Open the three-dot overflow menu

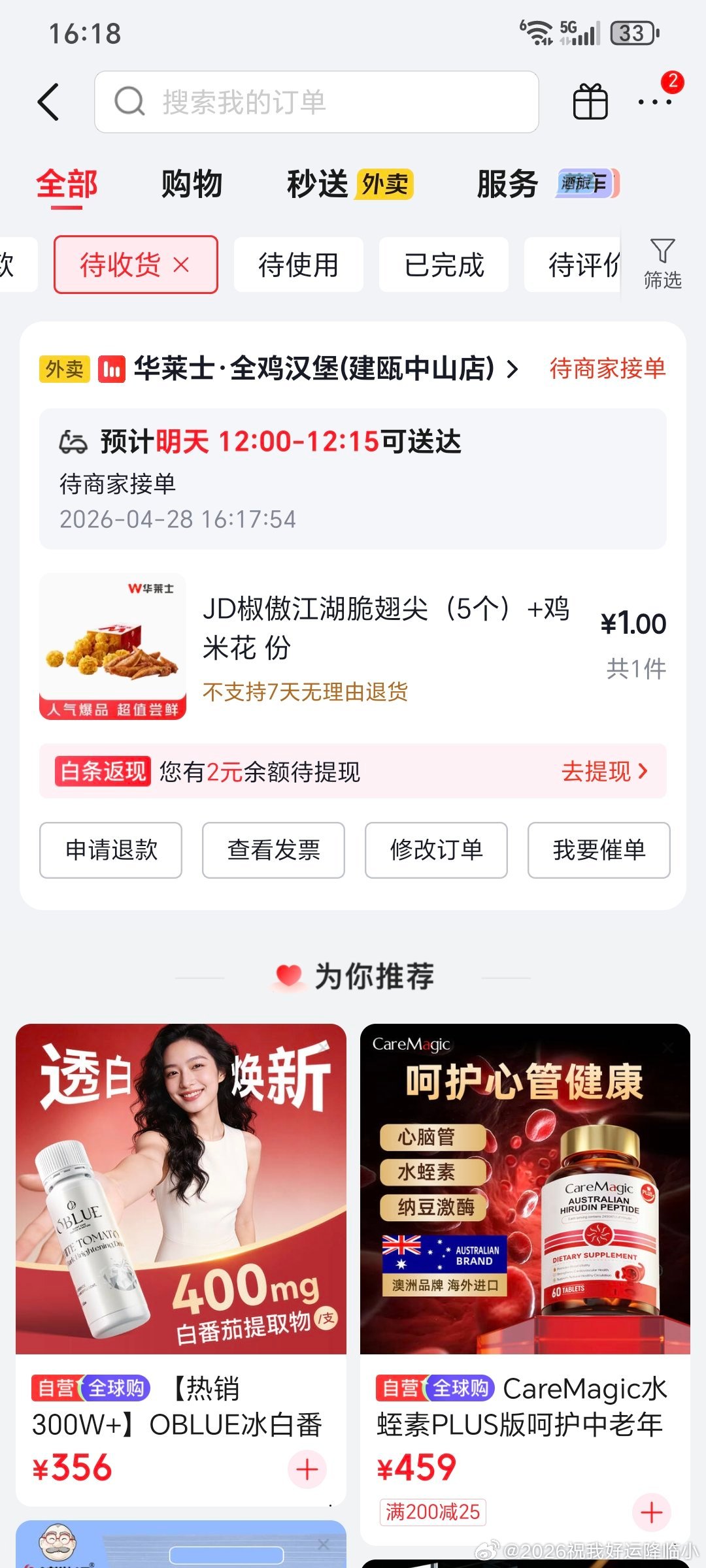pos(654,102)
